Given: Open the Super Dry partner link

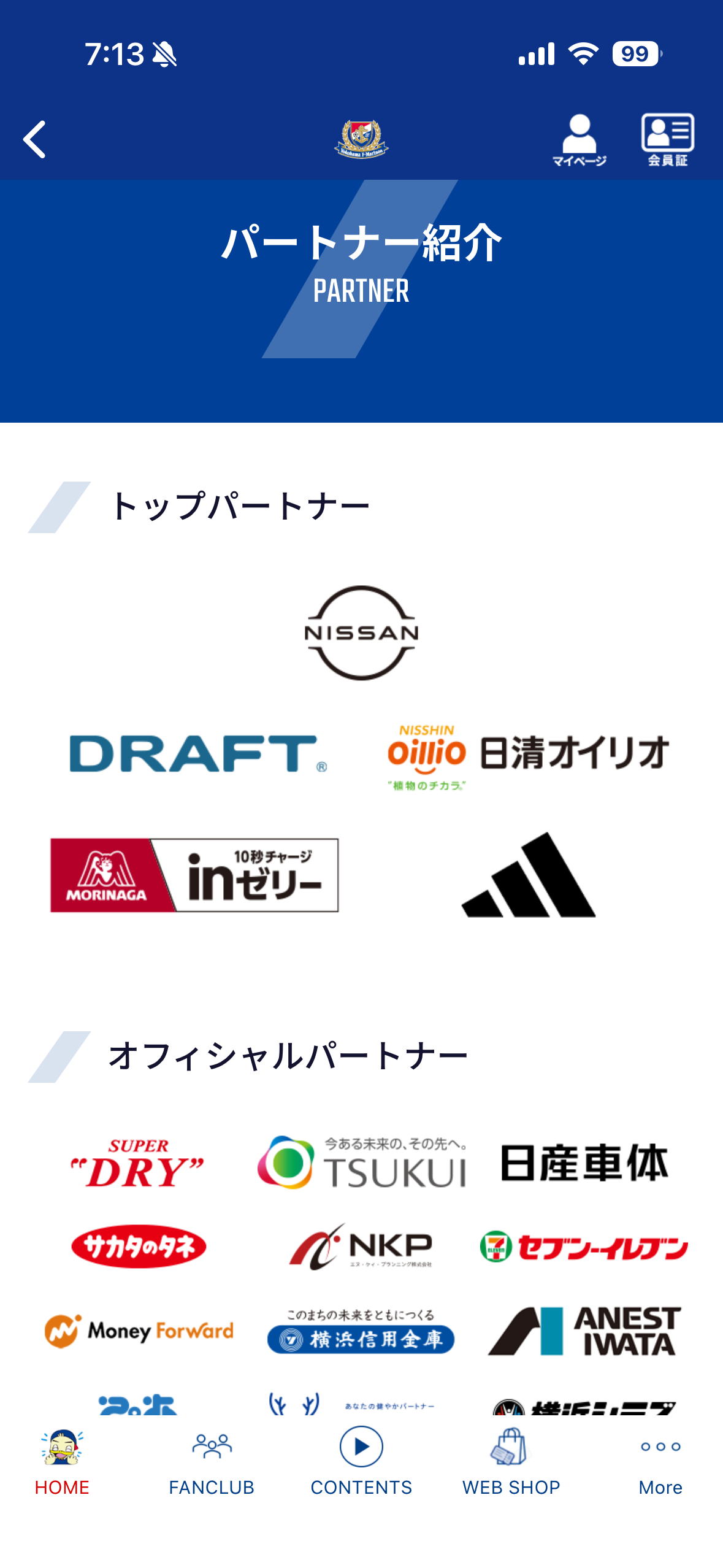Looking at the screenshot, I should (x=138, y=1163).
